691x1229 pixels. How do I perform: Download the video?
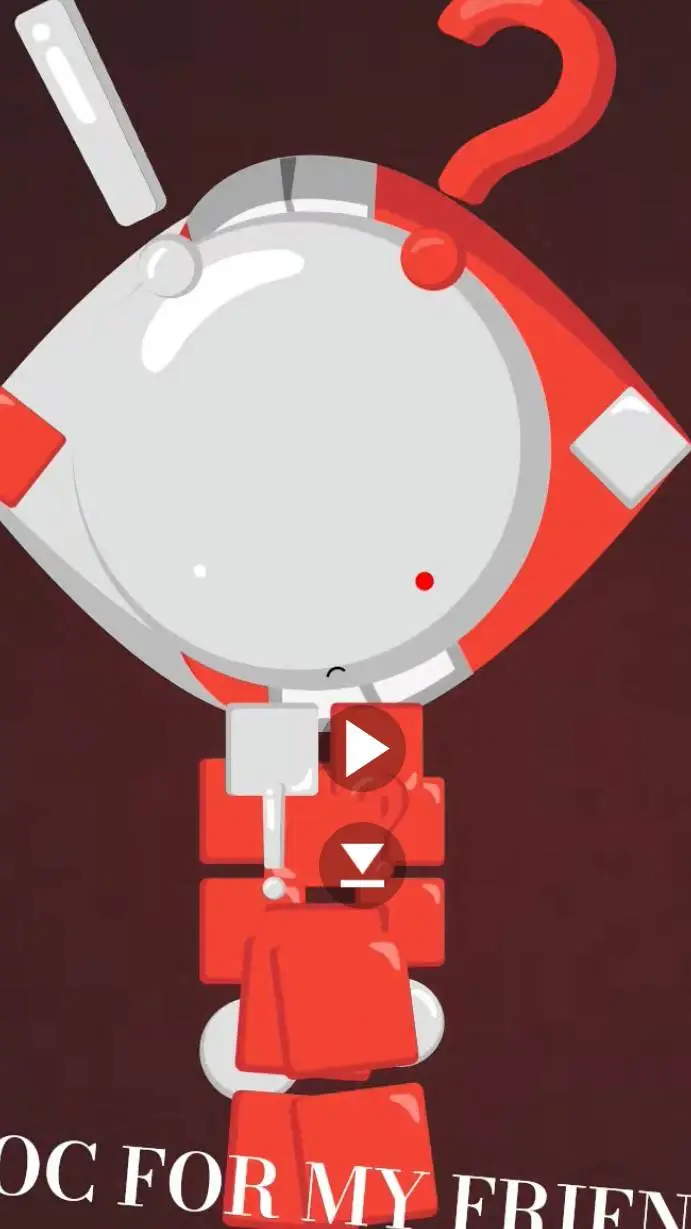pos(363,864)
